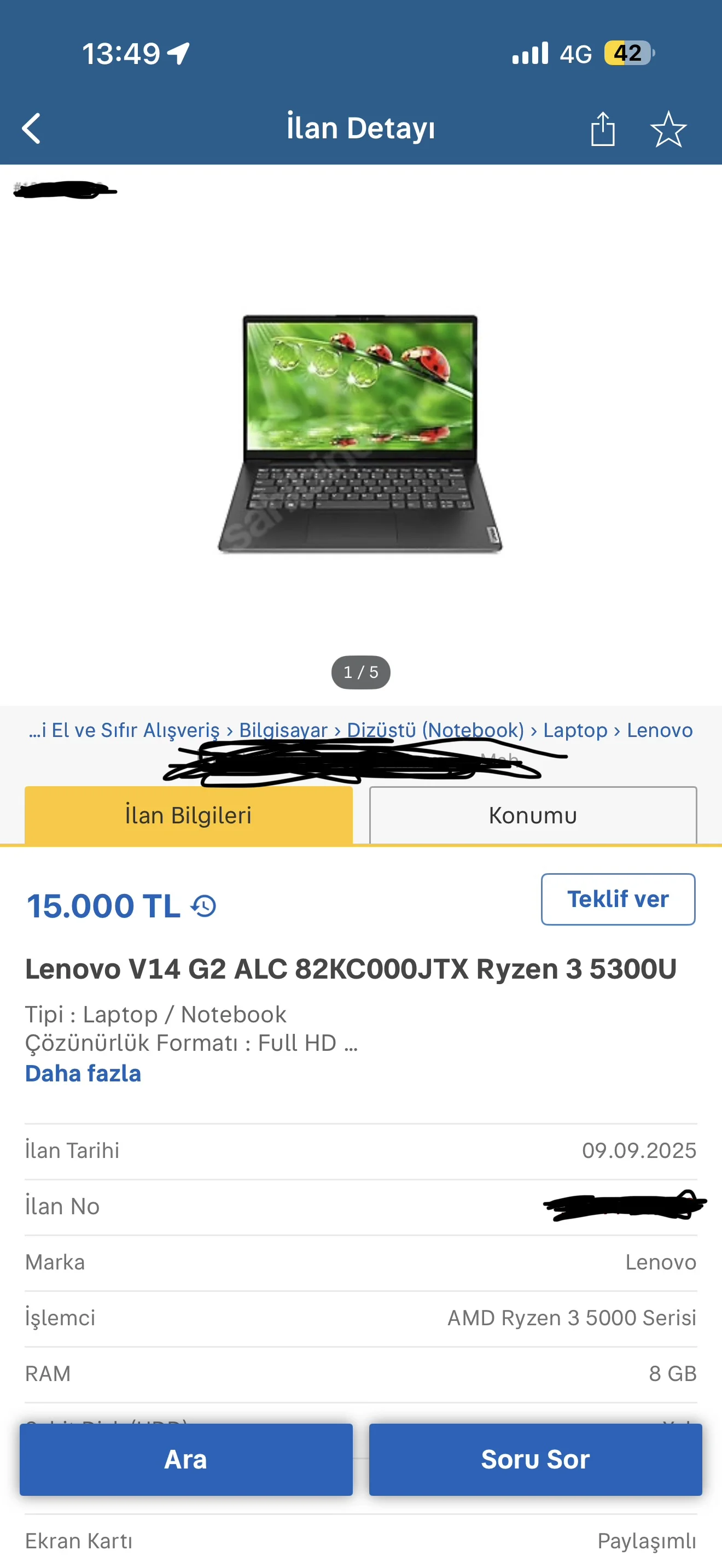Select the İlan Bilgileri tab
This screenshot has width=722, height=1568.
pyautogui.click(x=188, y=815)
